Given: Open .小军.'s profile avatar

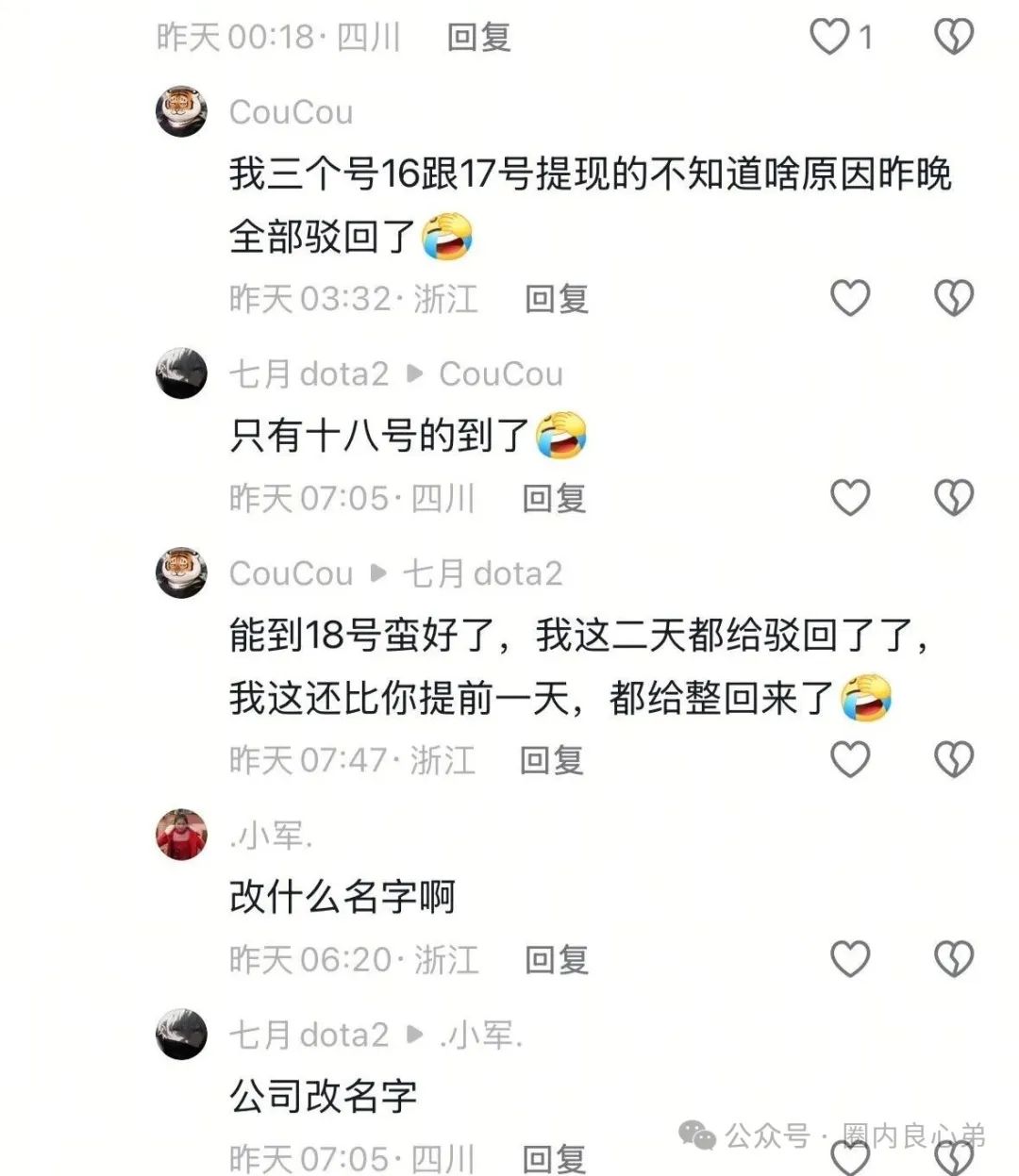Looking at the screenshot, I should 181,836.
